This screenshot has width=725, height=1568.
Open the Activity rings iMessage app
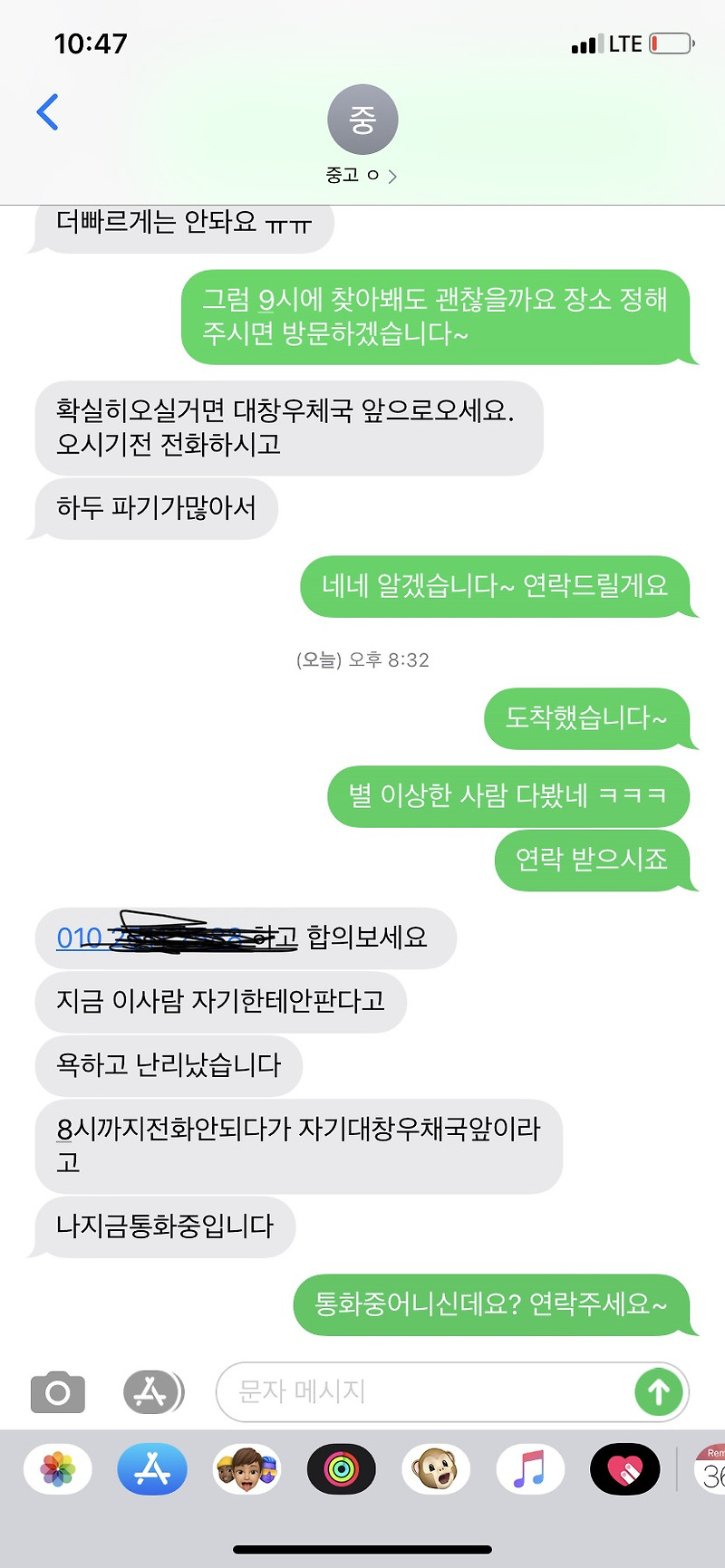pos(341,1469)
